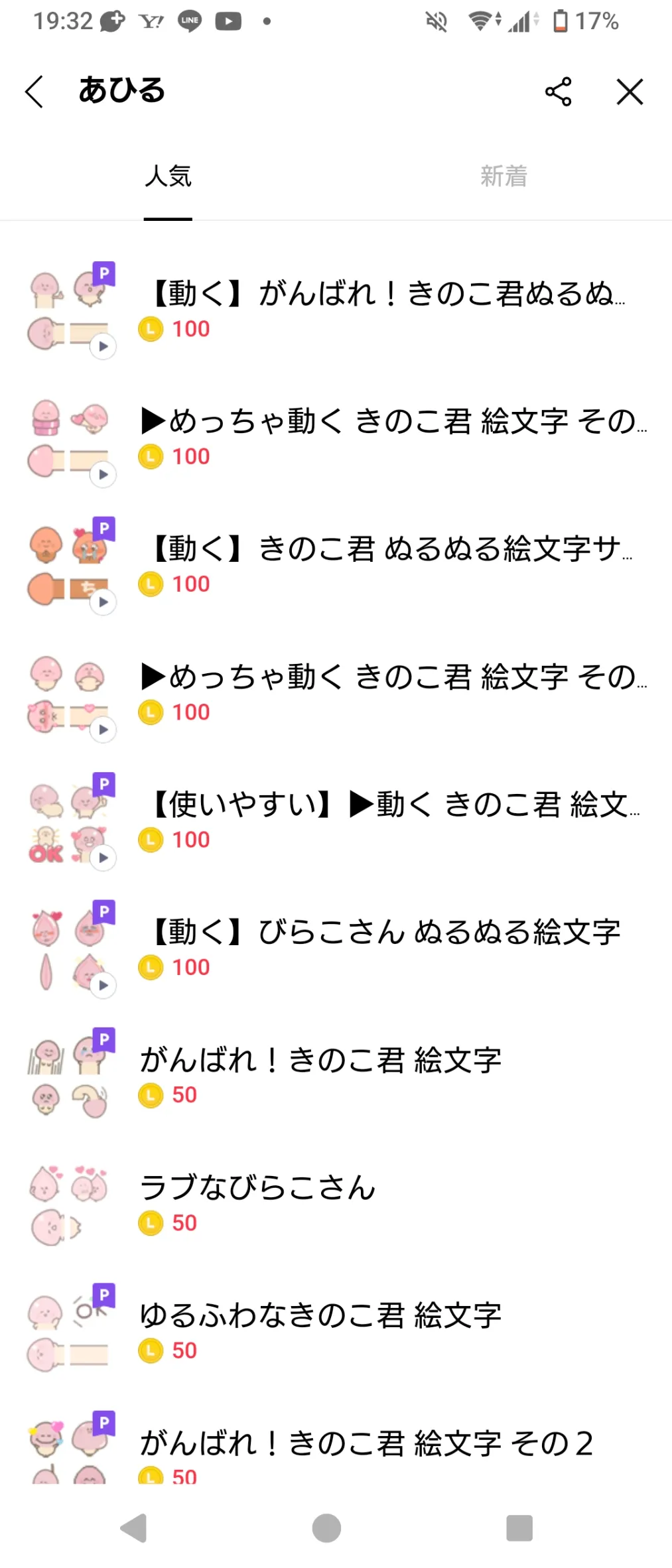The height and width of the screenshot is (1568, 672).
Task: Open 【動く】がんばれ！きのこ君ぬるぬ… emoji pack
Action: tap(336, 310)
